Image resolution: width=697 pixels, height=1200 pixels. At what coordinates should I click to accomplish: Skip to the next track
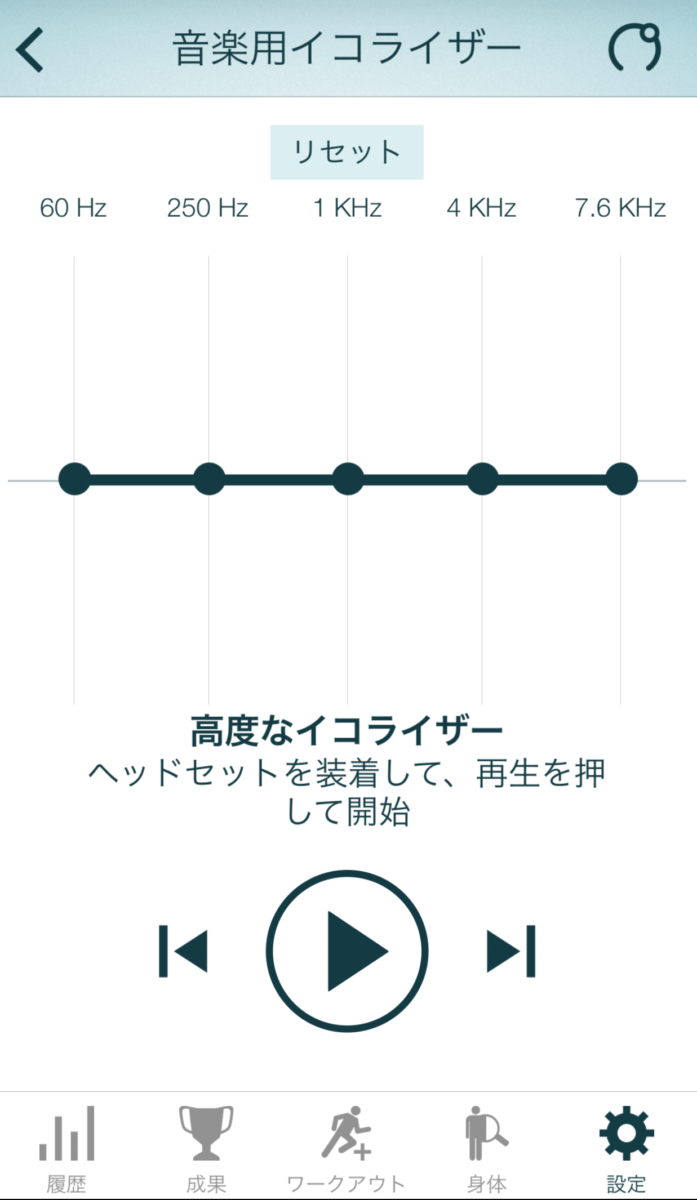pyautogui.click(x=511, y=951)
